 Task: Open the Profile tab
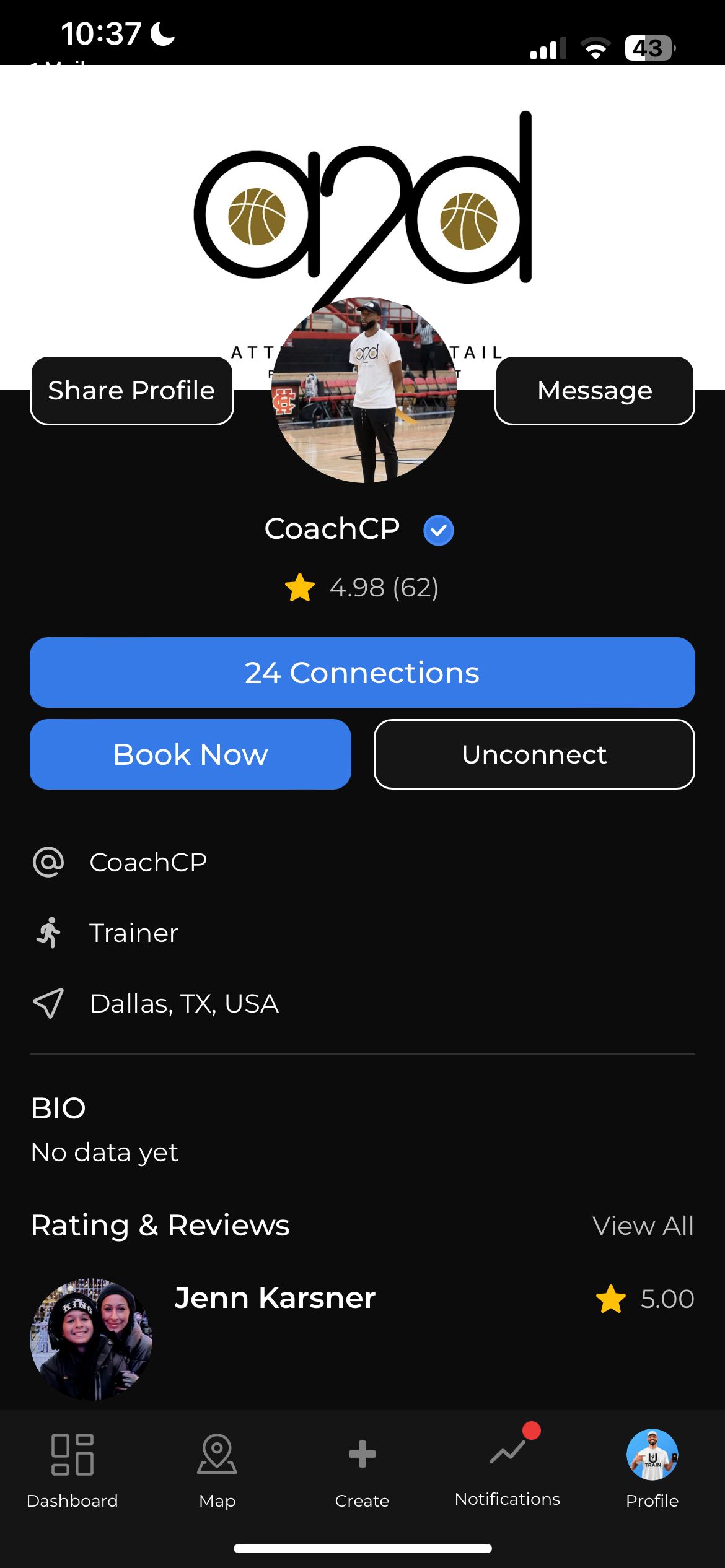[x=652, y=1469]
